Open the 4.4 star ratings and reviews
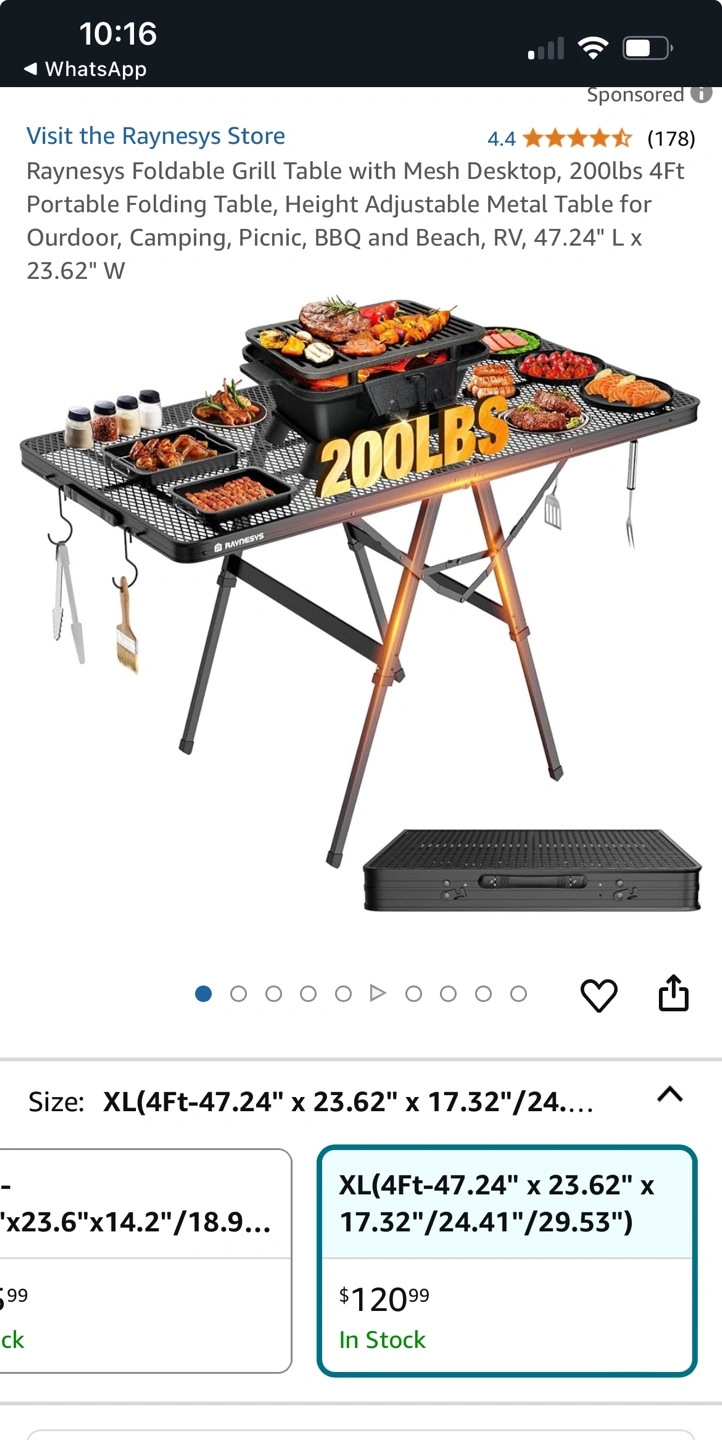Screen dimensions: 722x1440 [590, 138]
